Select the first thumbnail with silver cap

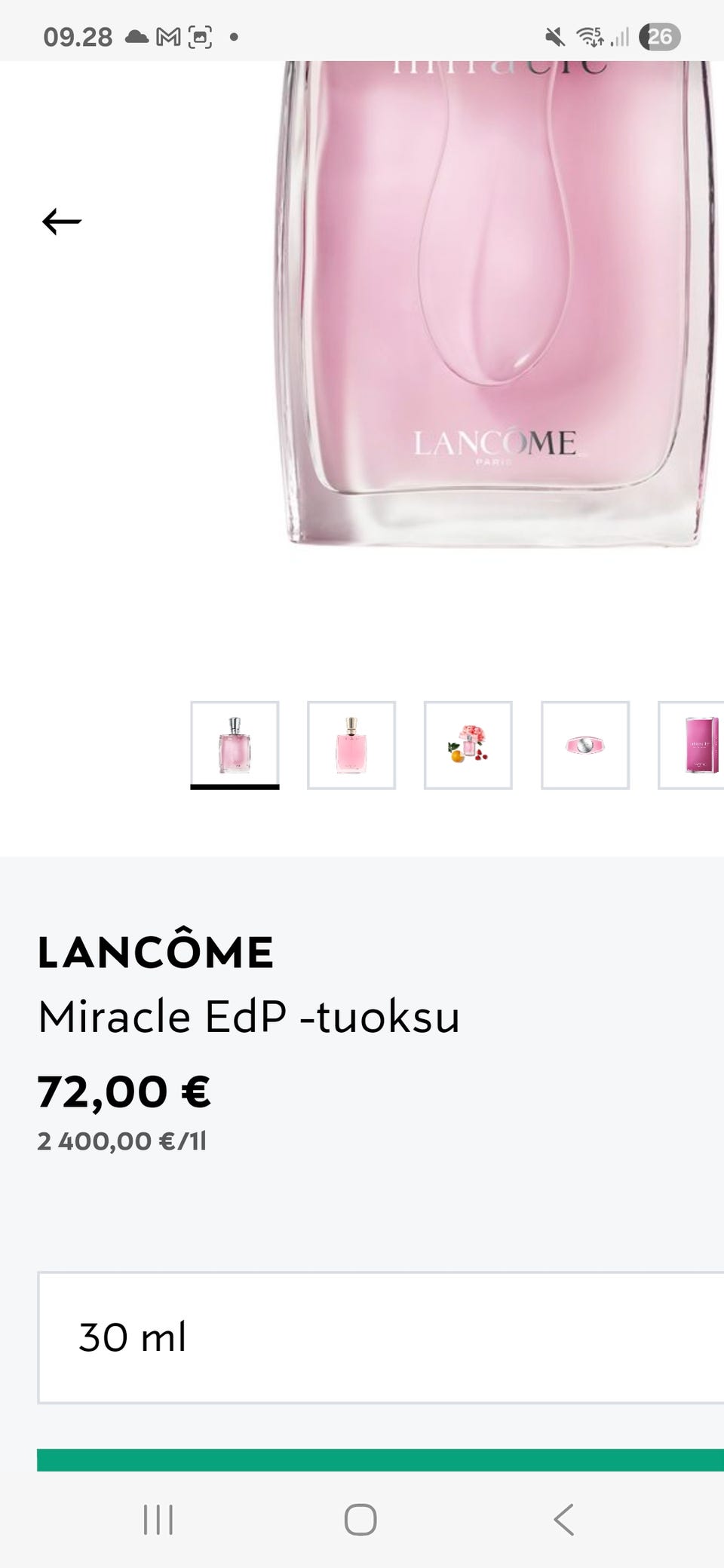[235, 745]
